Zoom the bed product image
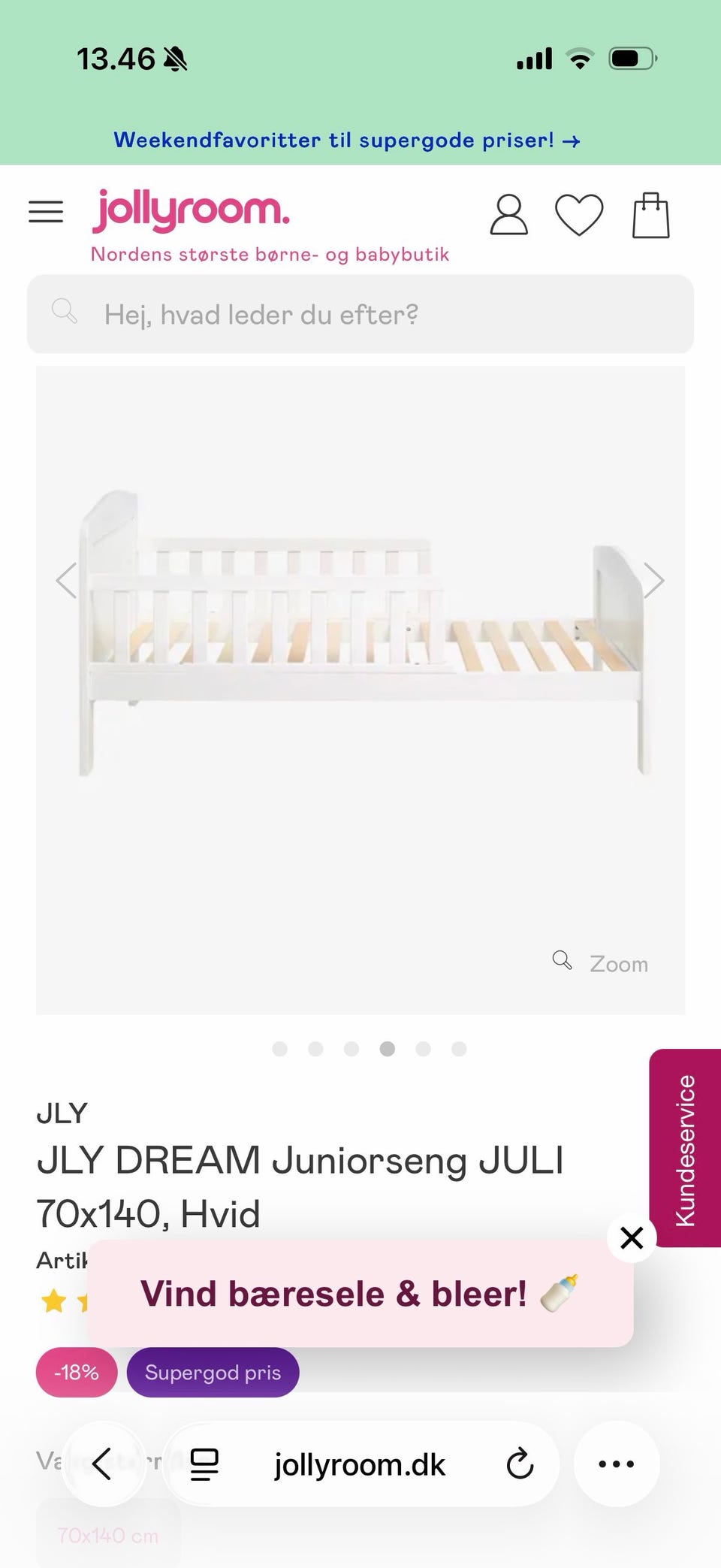 click(600, 963)
